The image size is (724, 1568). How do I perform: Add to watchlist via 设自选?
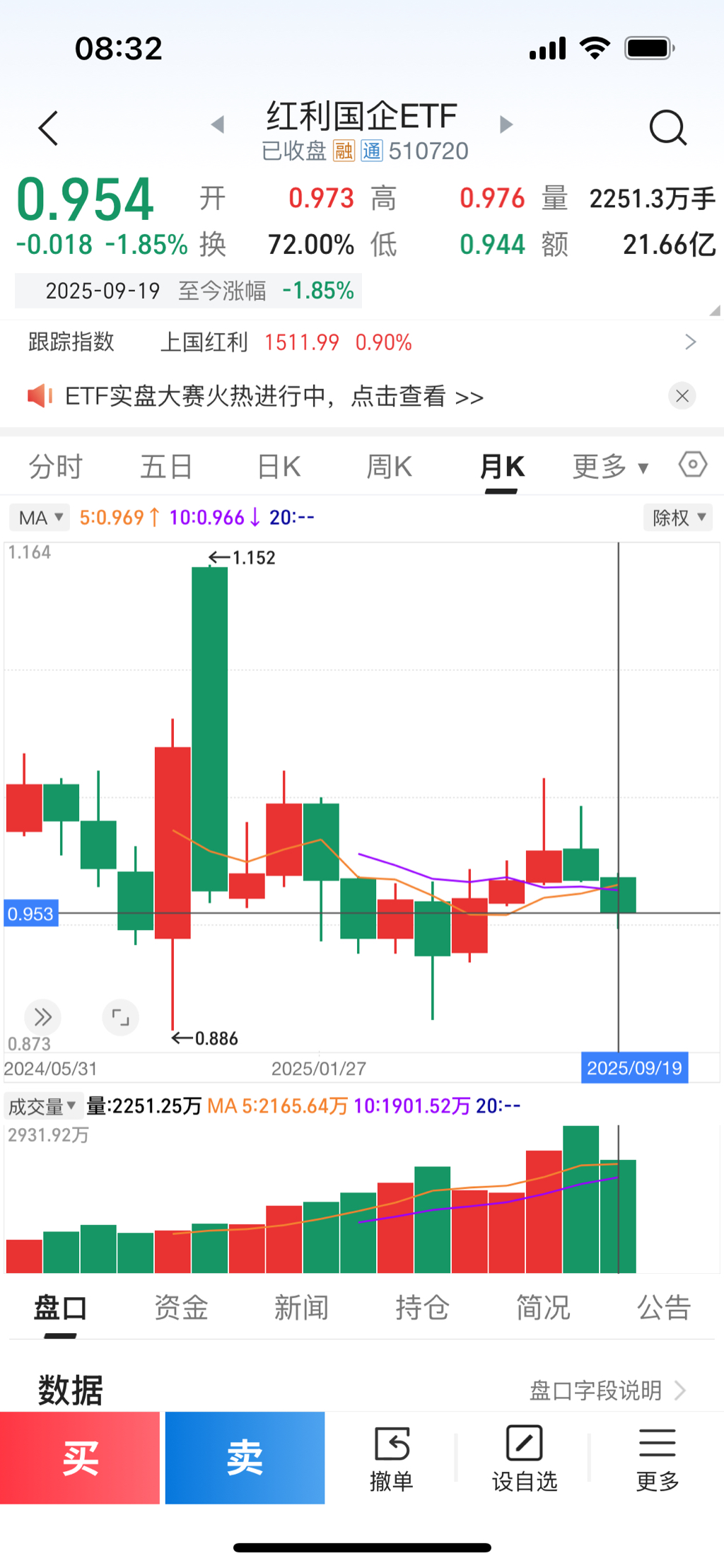[524, 1458]
